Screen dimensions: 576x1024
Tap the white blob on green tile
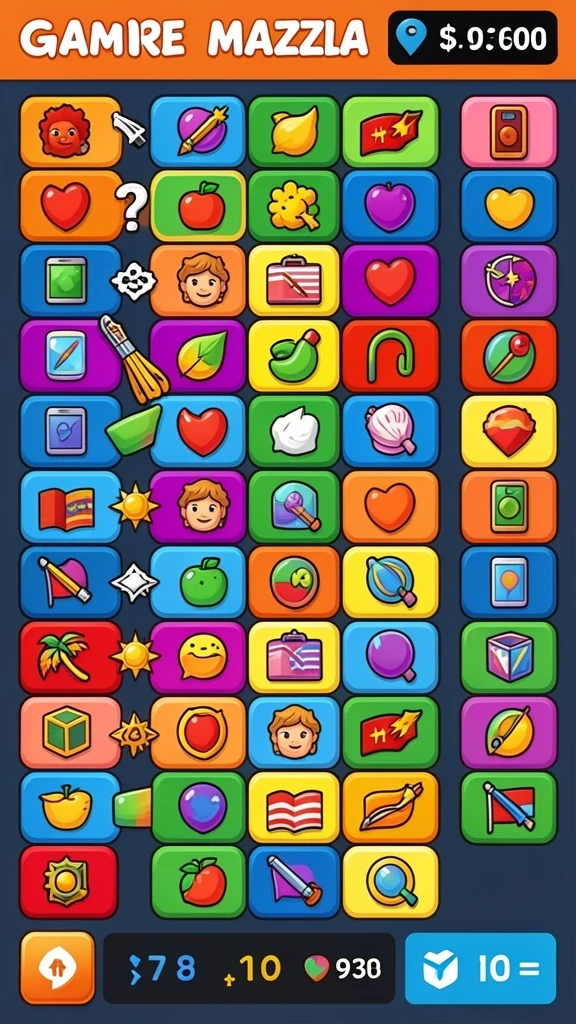click(294, 432)
